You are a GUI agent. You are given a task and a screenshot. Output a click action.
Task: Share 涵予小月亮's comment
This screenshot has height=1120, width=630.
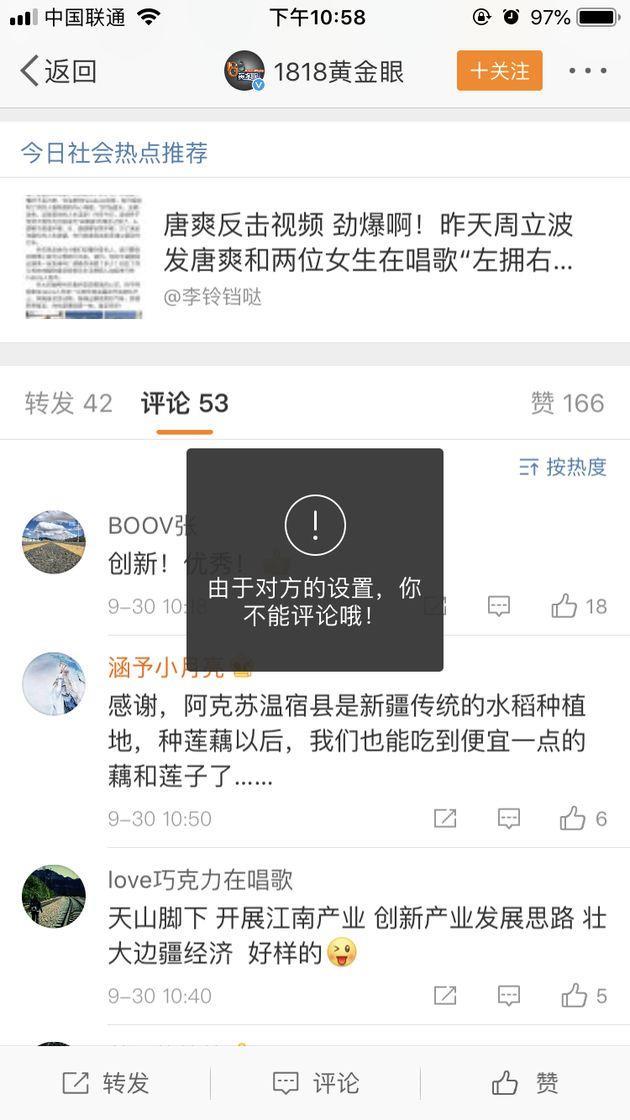pyautogui.click(x=445, y=819)
